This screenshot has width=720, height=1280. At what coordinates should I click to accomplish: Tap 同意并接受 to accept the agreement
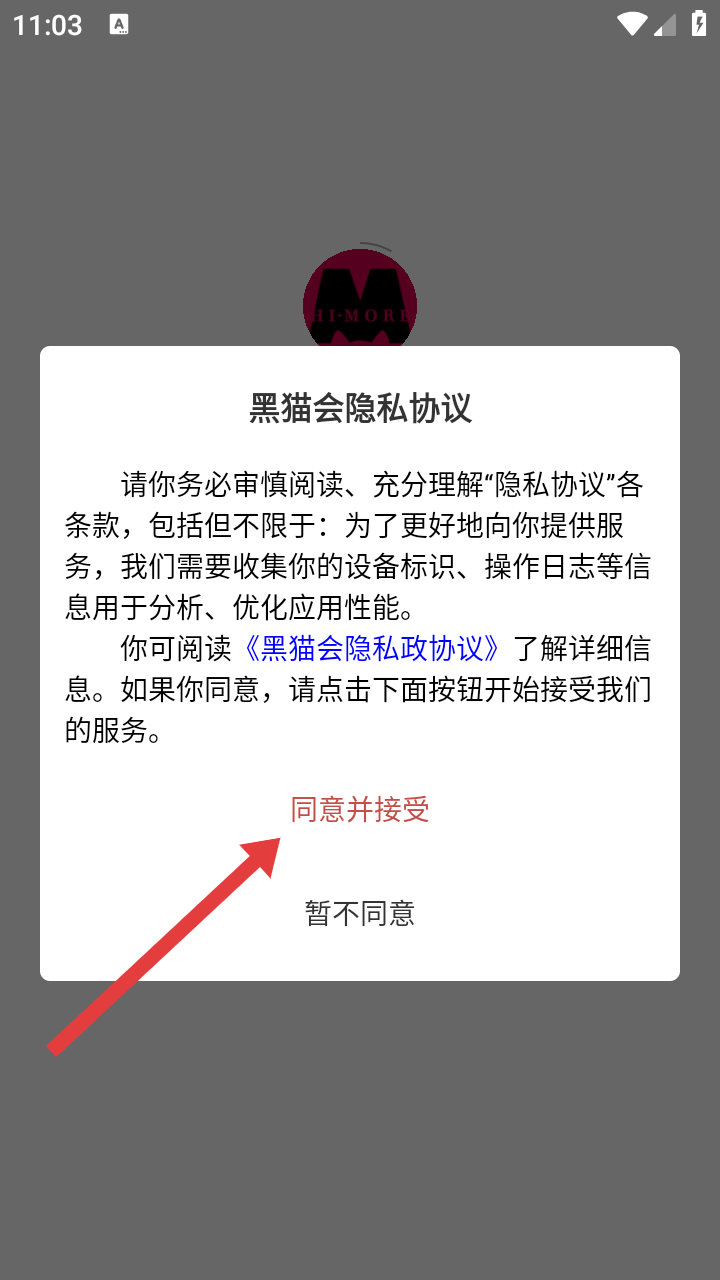click(x=360, y=809)
